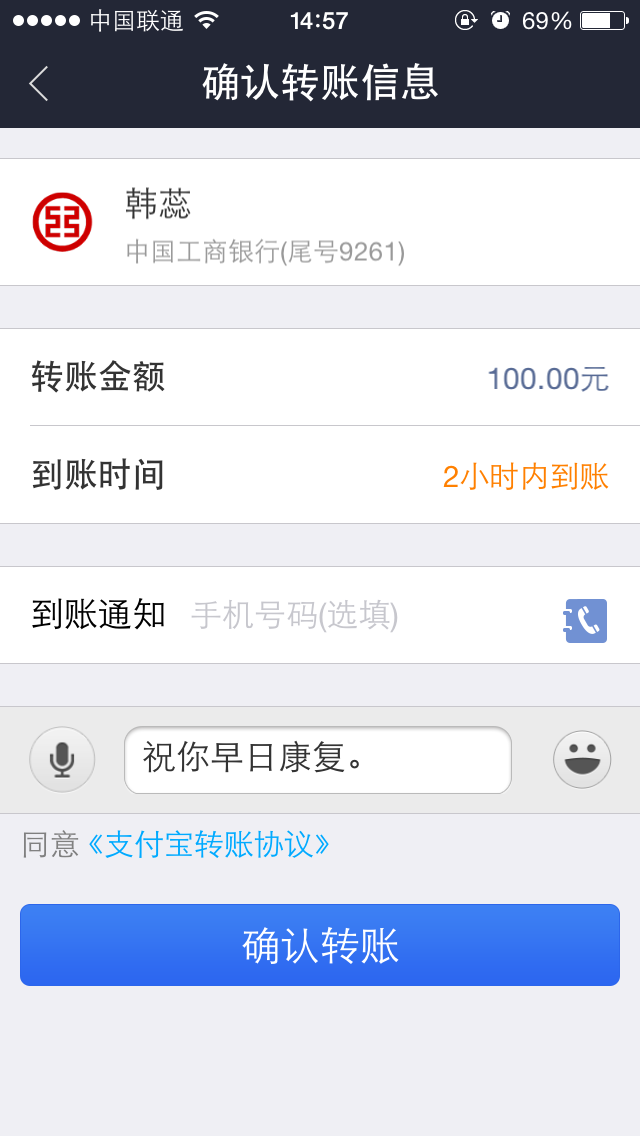640x1136 pixels.
Task: Confirm the transfer with 确认转账
Action: [320, 945]
